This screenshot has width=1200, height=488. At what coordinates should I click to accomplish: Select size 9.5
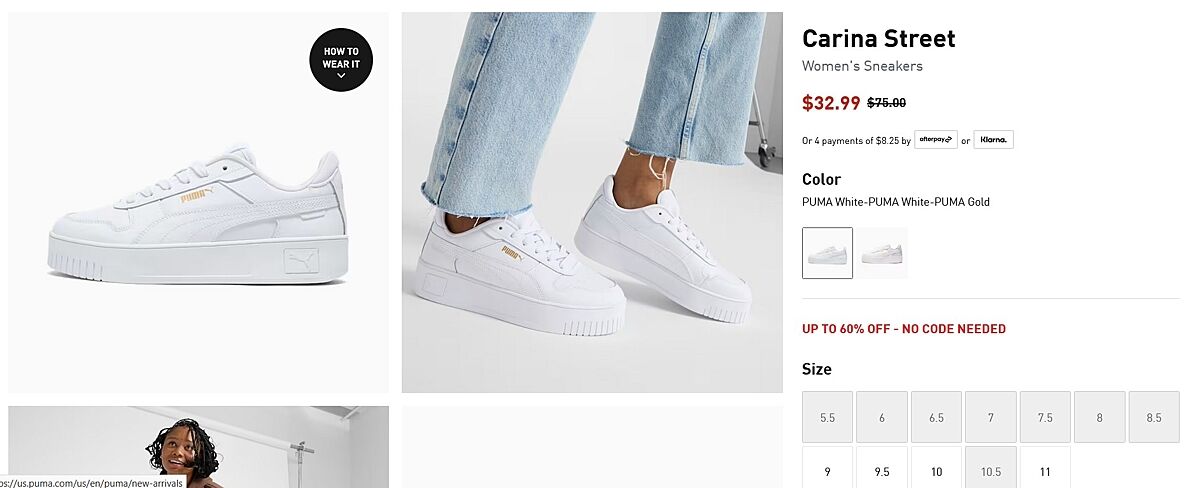882,471
